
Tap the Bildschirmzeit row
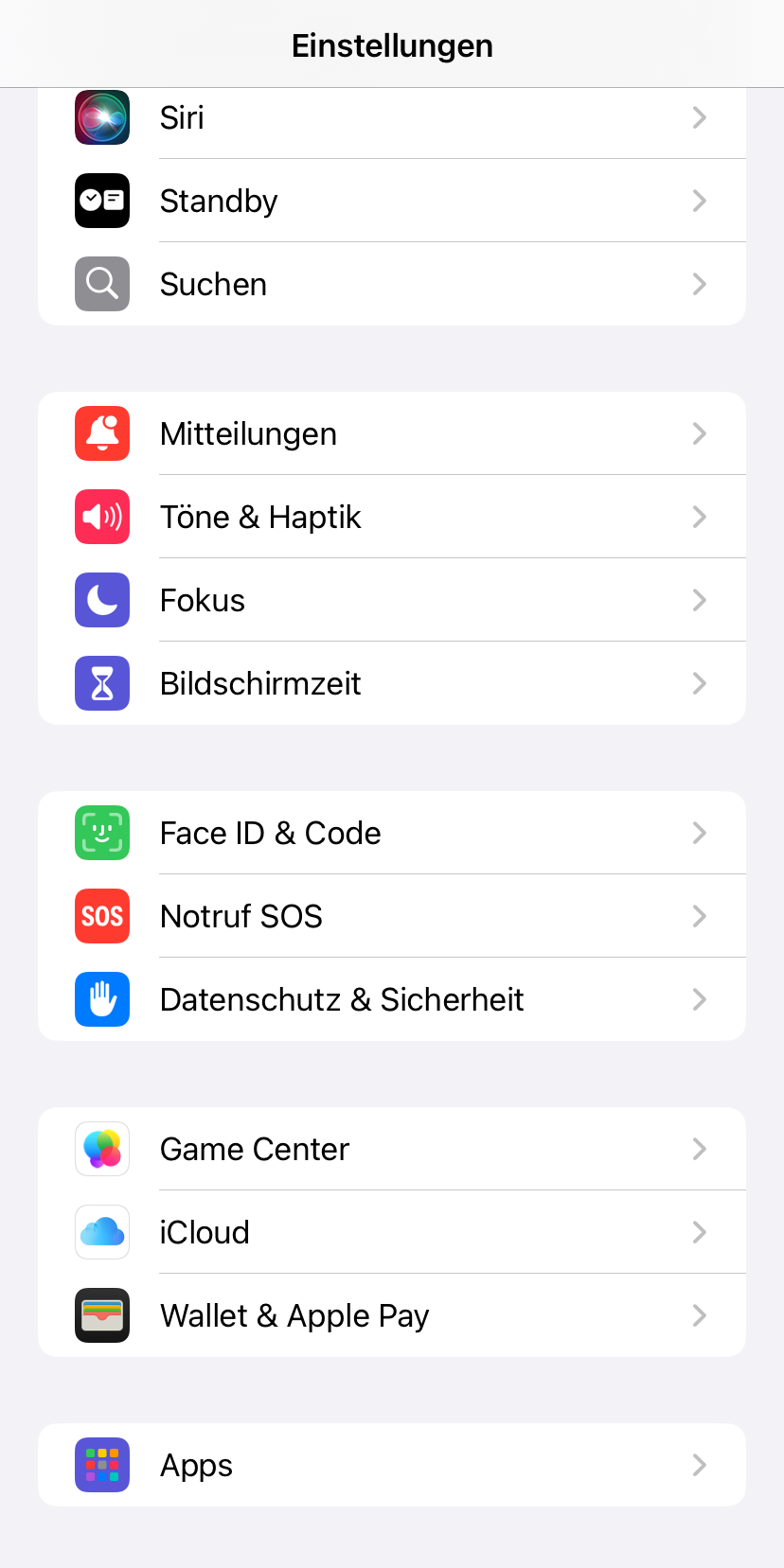click(x=391, y=683)
